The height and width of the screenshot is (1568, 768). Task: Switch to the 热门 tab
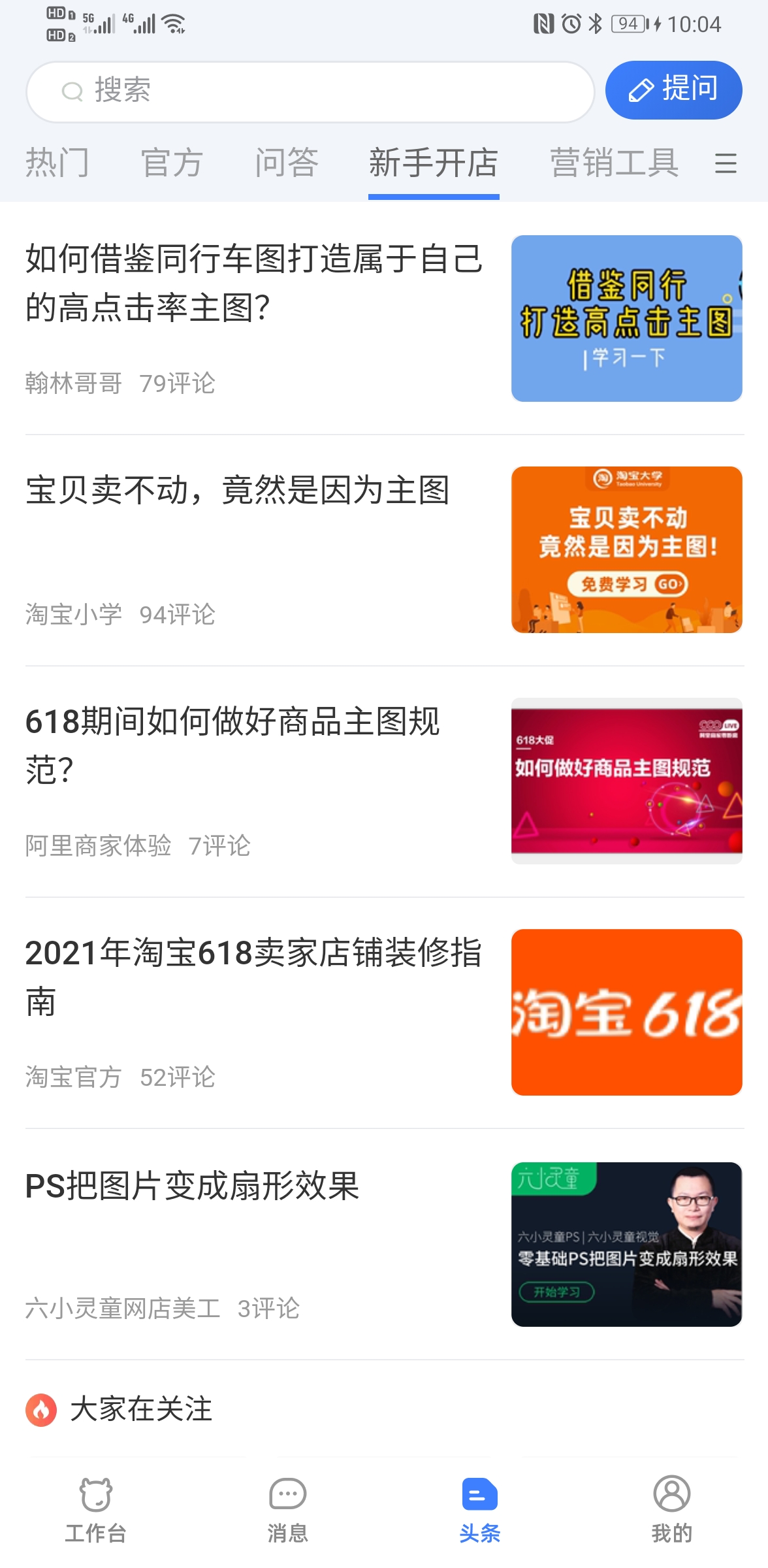(57, 163)
